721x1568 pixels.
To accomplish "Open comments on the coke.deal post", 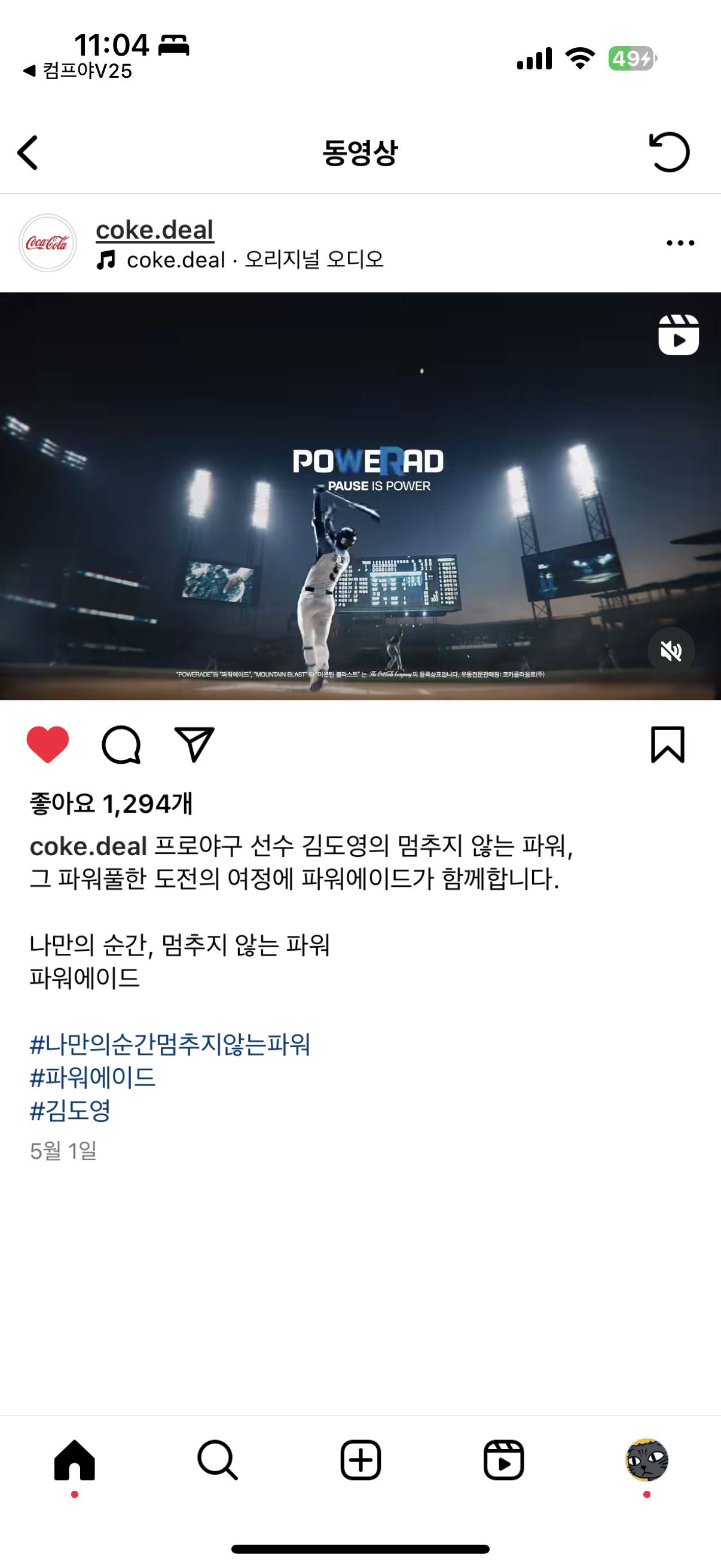I will click(121, 744).
